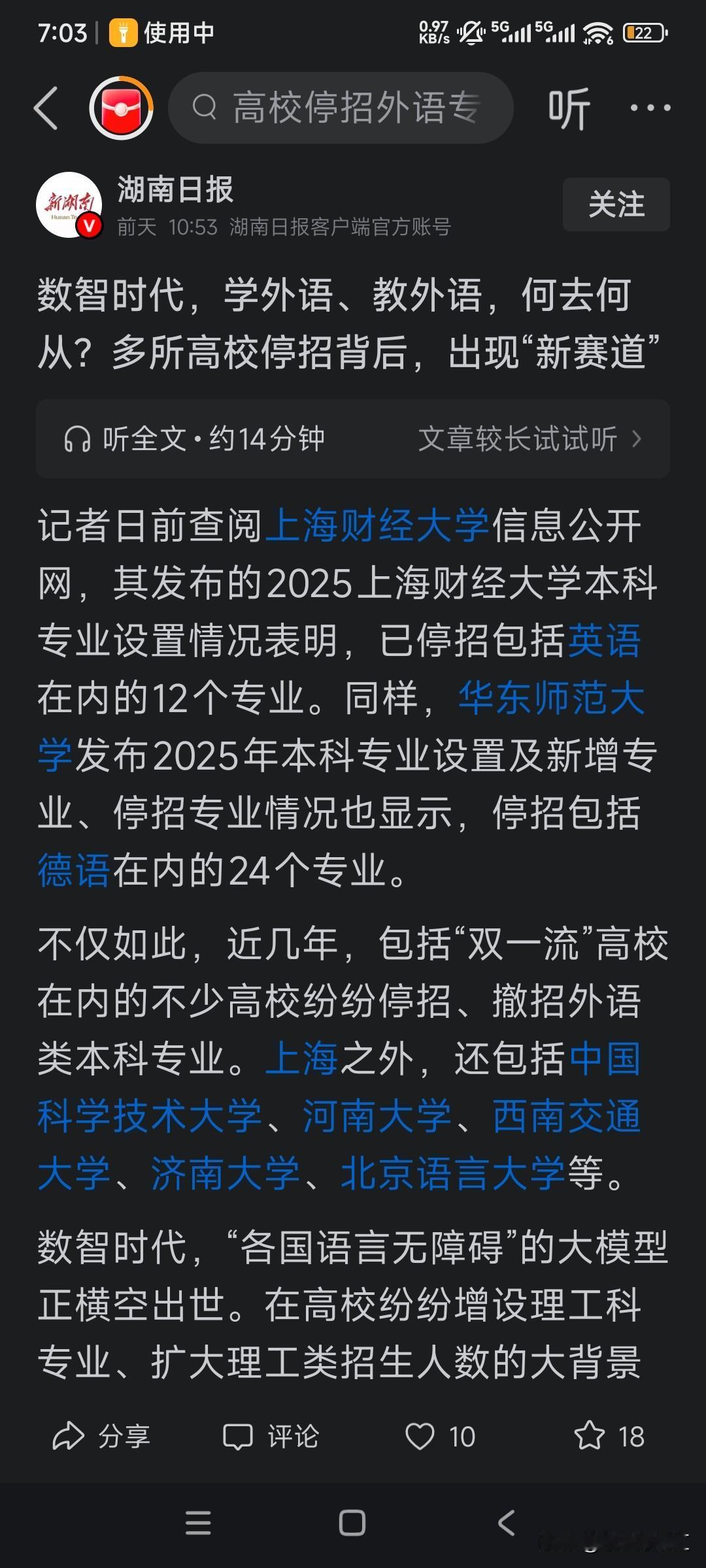Toggle 关注 to follow 湖南日报
The image size is (706, 1568).
(615, 204)
